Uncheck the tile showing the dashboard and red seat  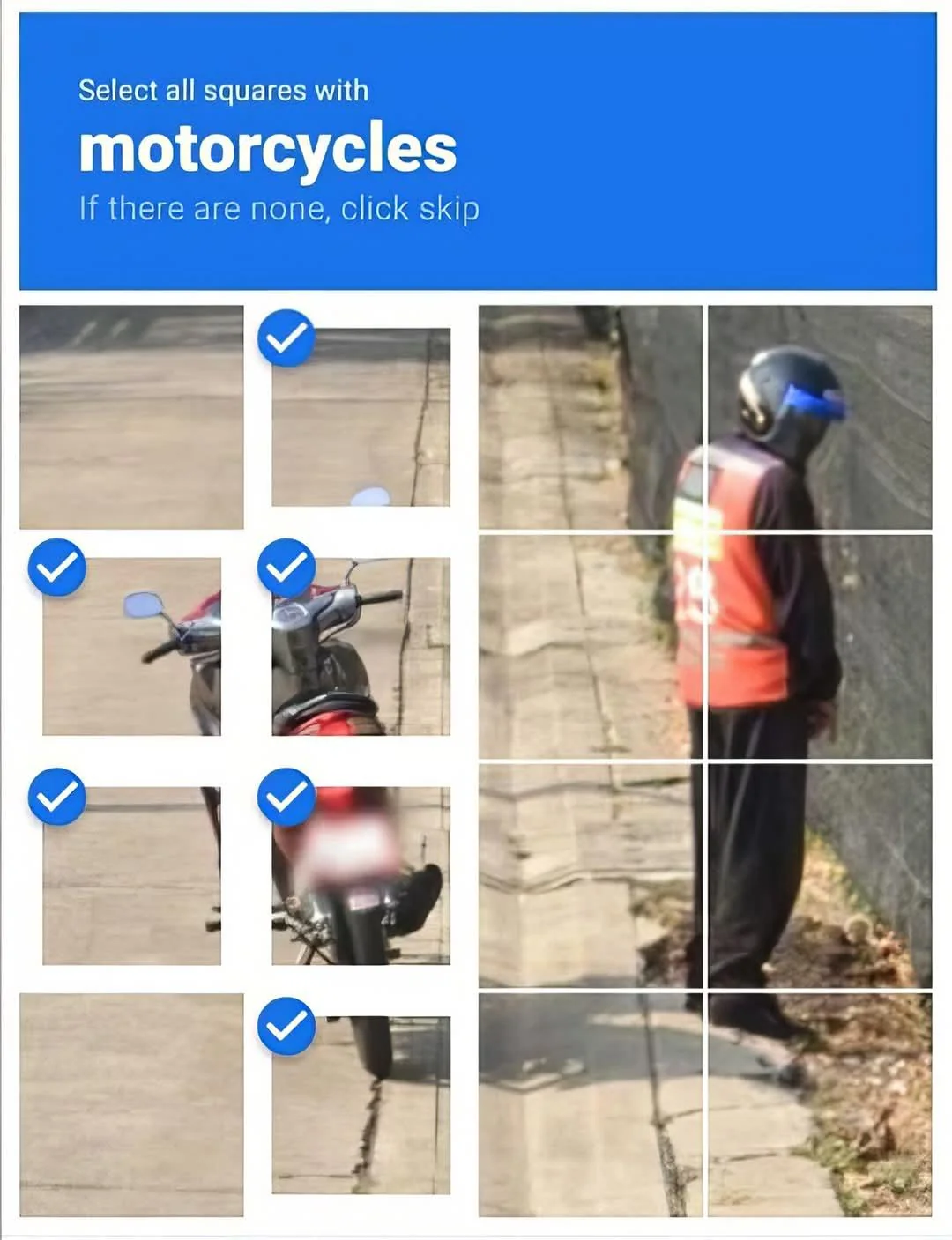click(361, 646)
